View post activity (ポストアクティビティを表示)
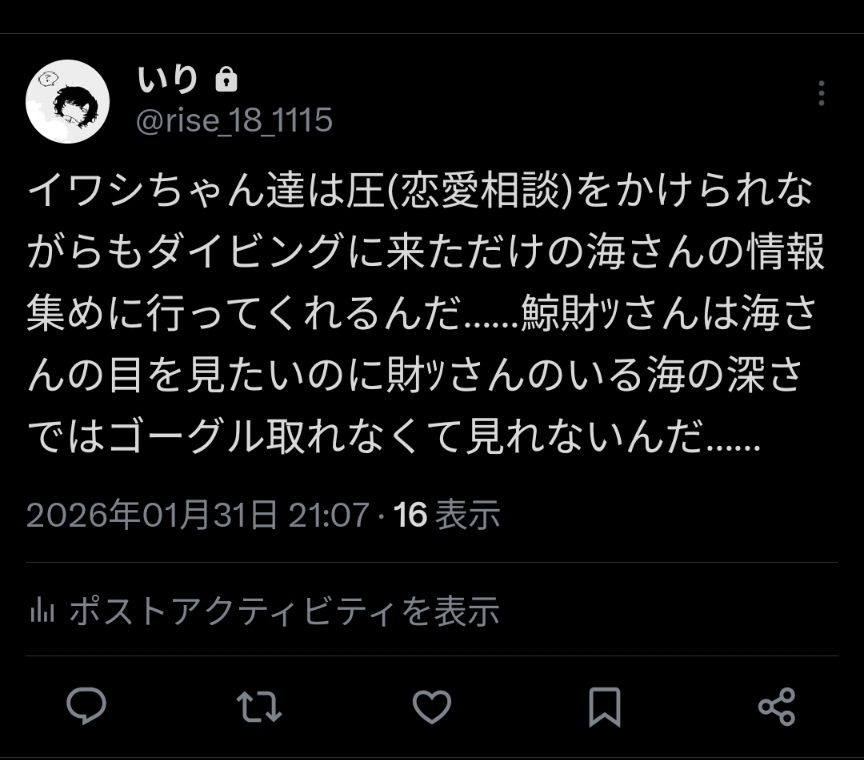The image size is (864, 760). pos(264,610)
